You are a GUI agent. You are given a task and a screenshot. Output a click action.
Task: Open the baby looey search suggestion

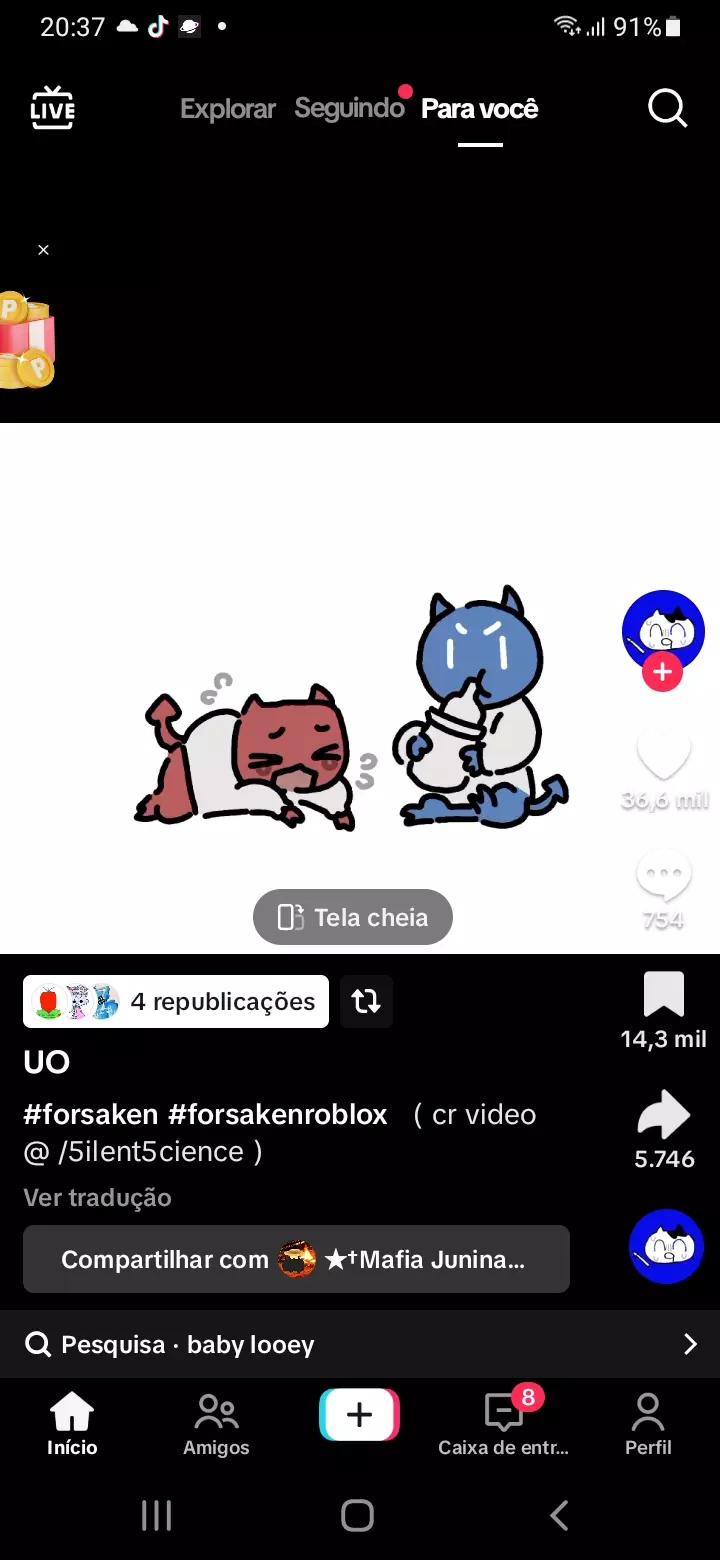[360, 1345]
